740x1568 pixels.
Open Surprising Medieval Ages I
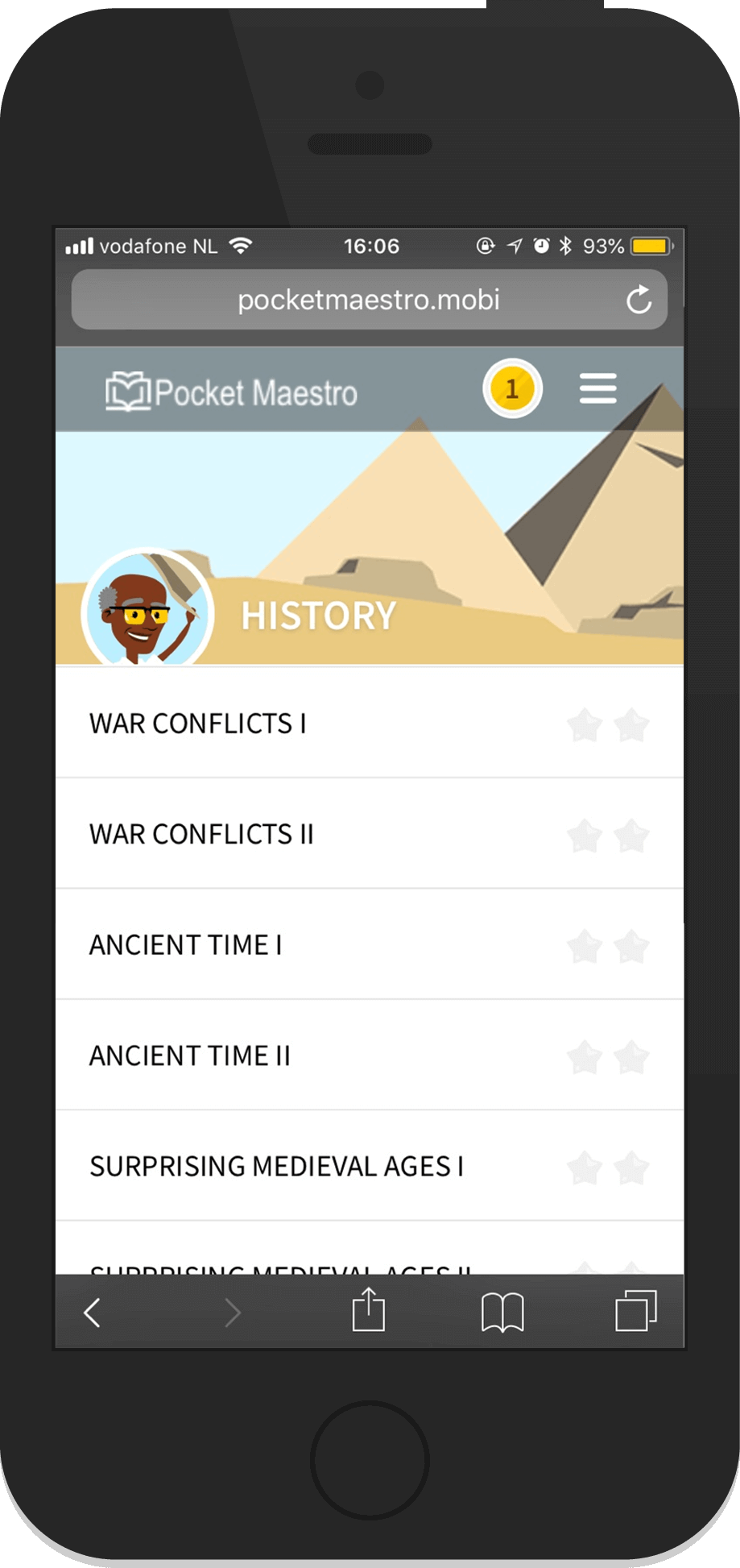tap(276, 1166)
